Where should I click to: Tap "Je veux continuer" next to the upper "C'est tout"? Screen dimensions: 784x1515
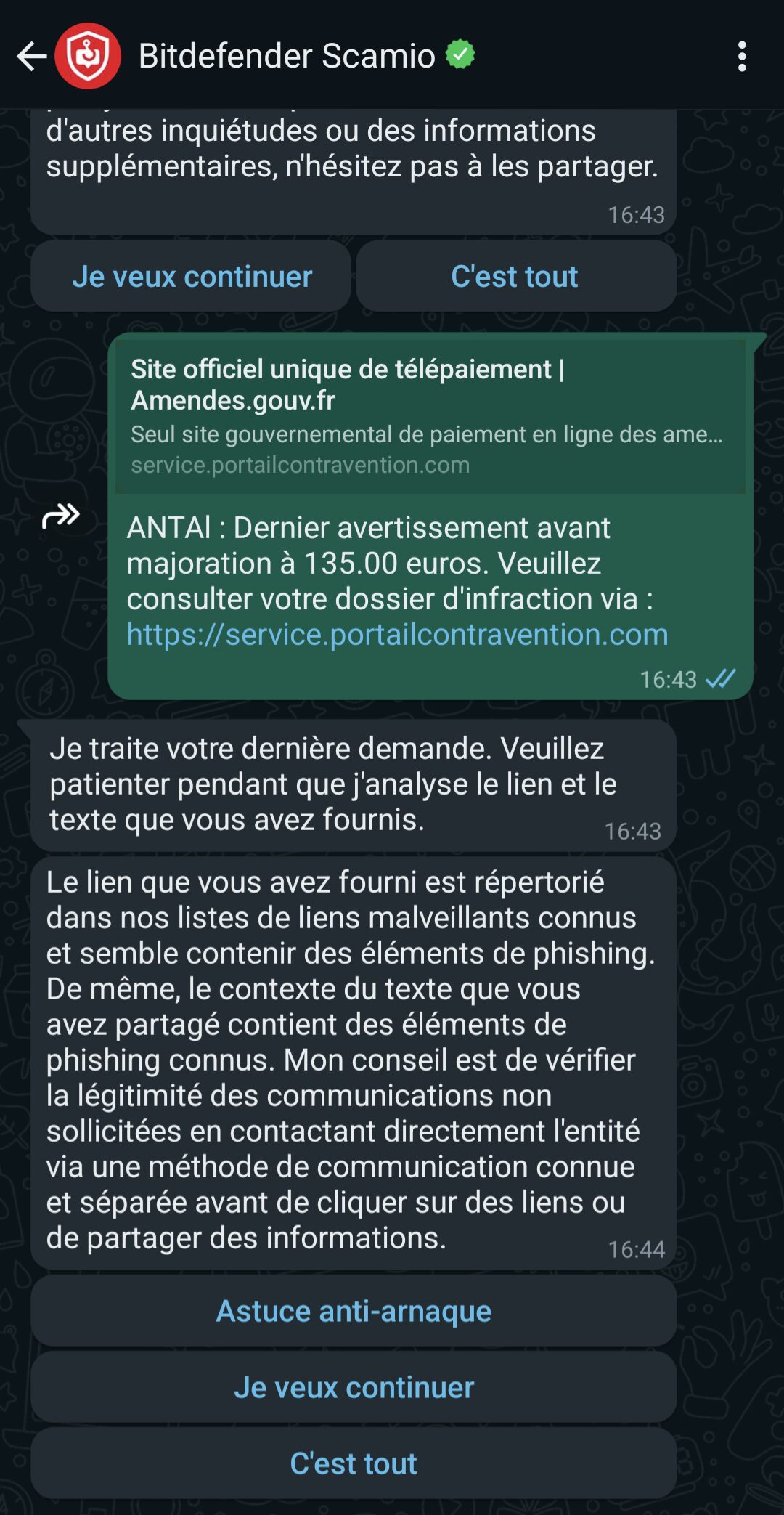(191, 277)
